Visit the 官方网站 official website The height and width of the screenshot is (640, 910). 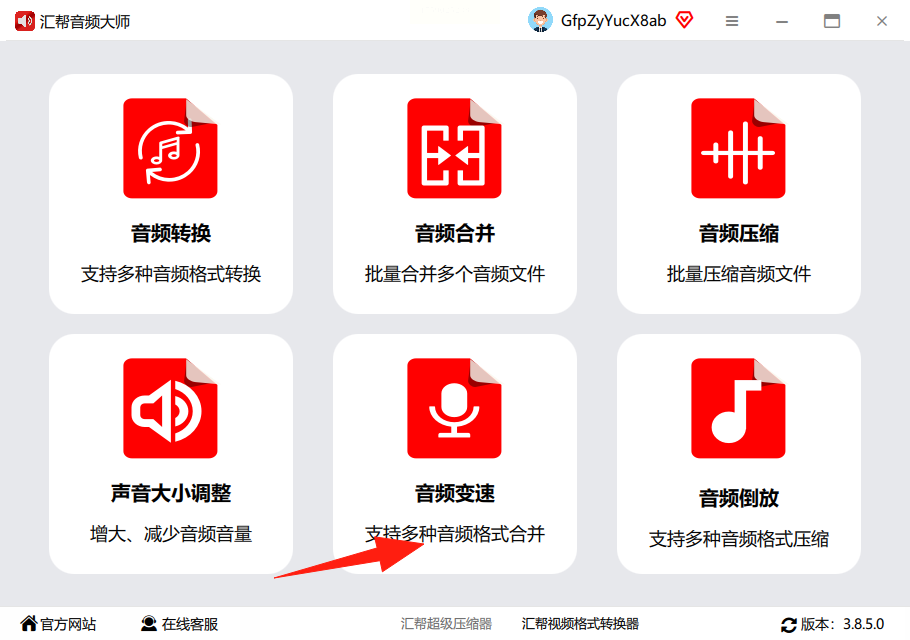tap(59, 624)
